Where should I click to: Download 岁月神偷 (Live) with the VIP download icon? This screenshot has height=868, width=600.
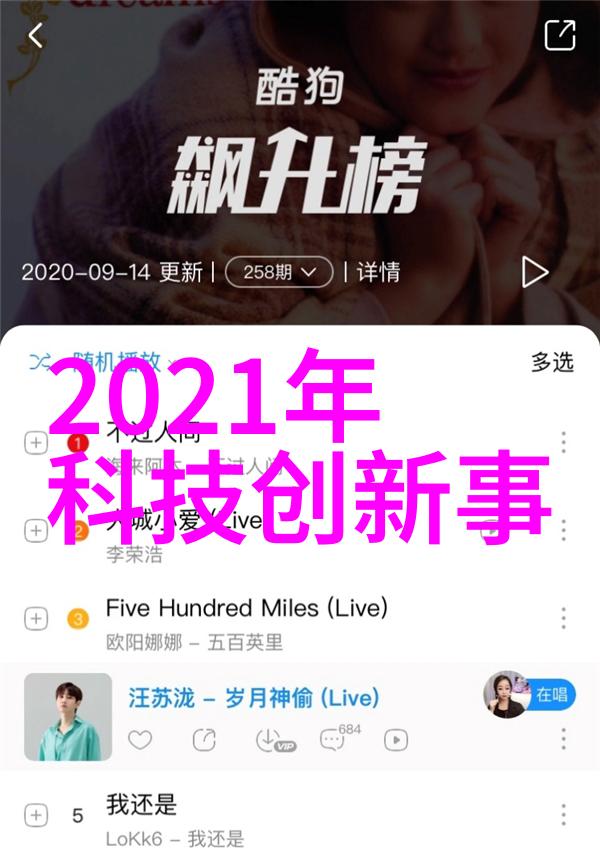coord(269,740)
